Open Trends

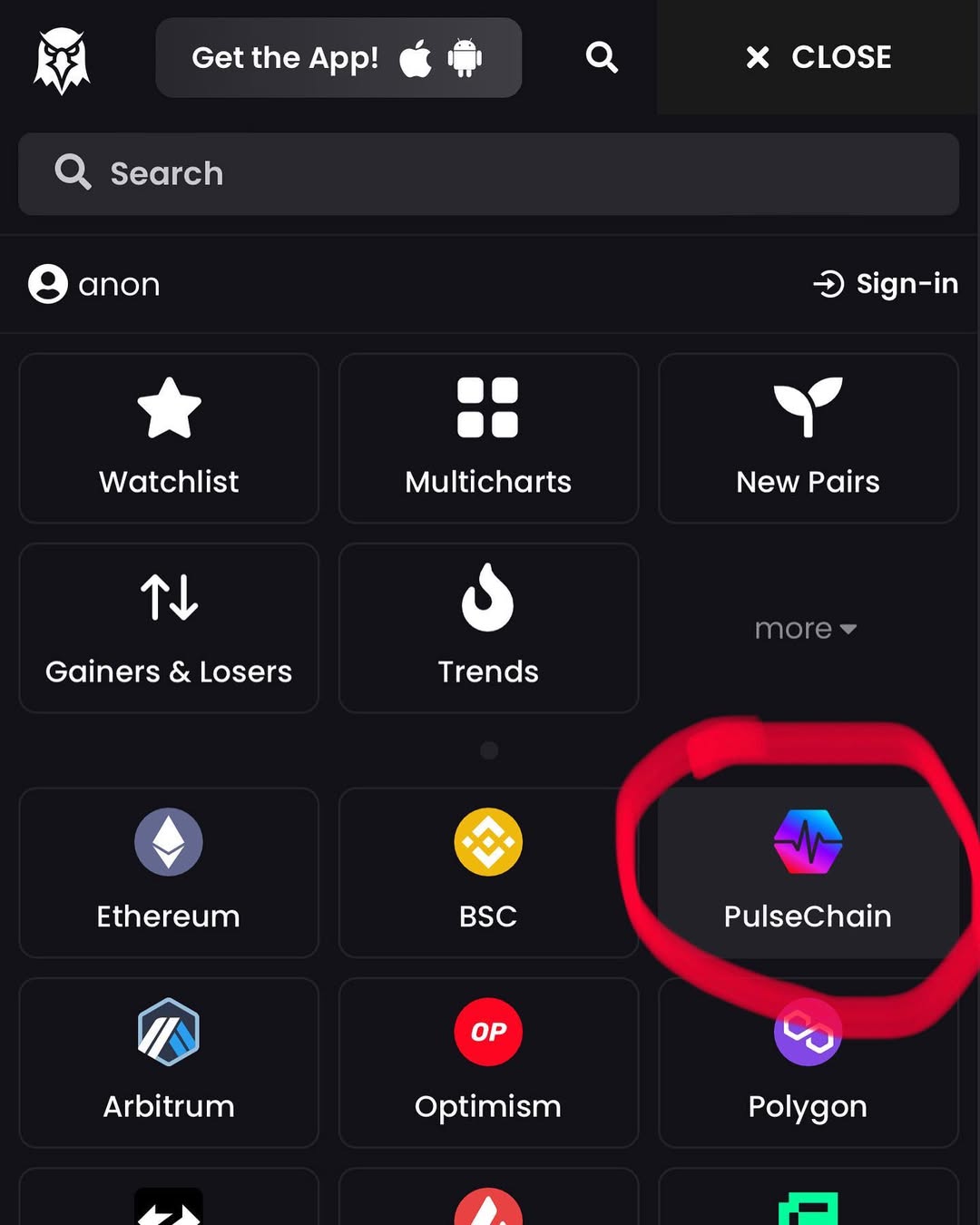click(488, 628)
